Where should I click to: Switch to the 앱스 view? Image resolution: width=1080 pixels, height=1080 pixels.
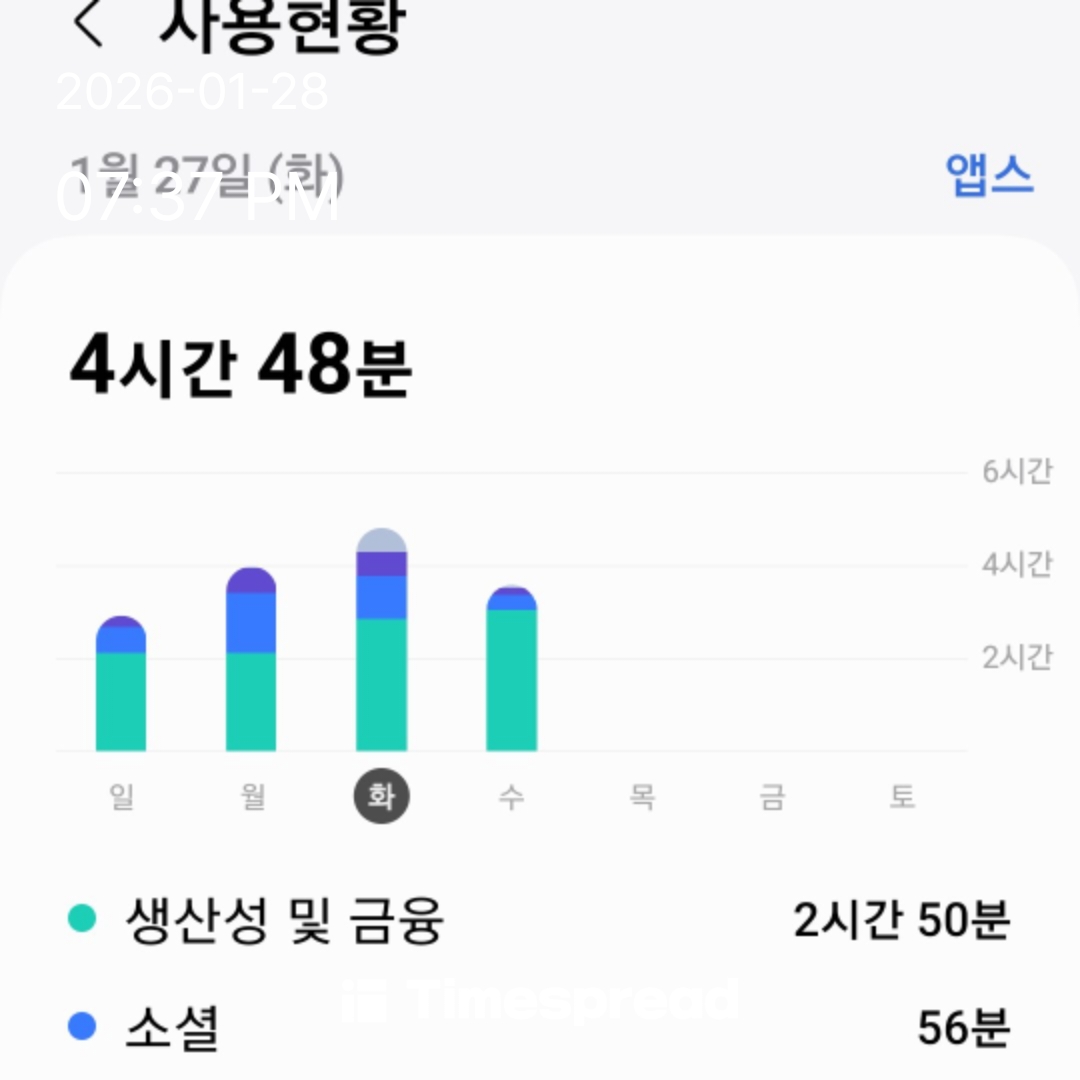tap(988, 176)
